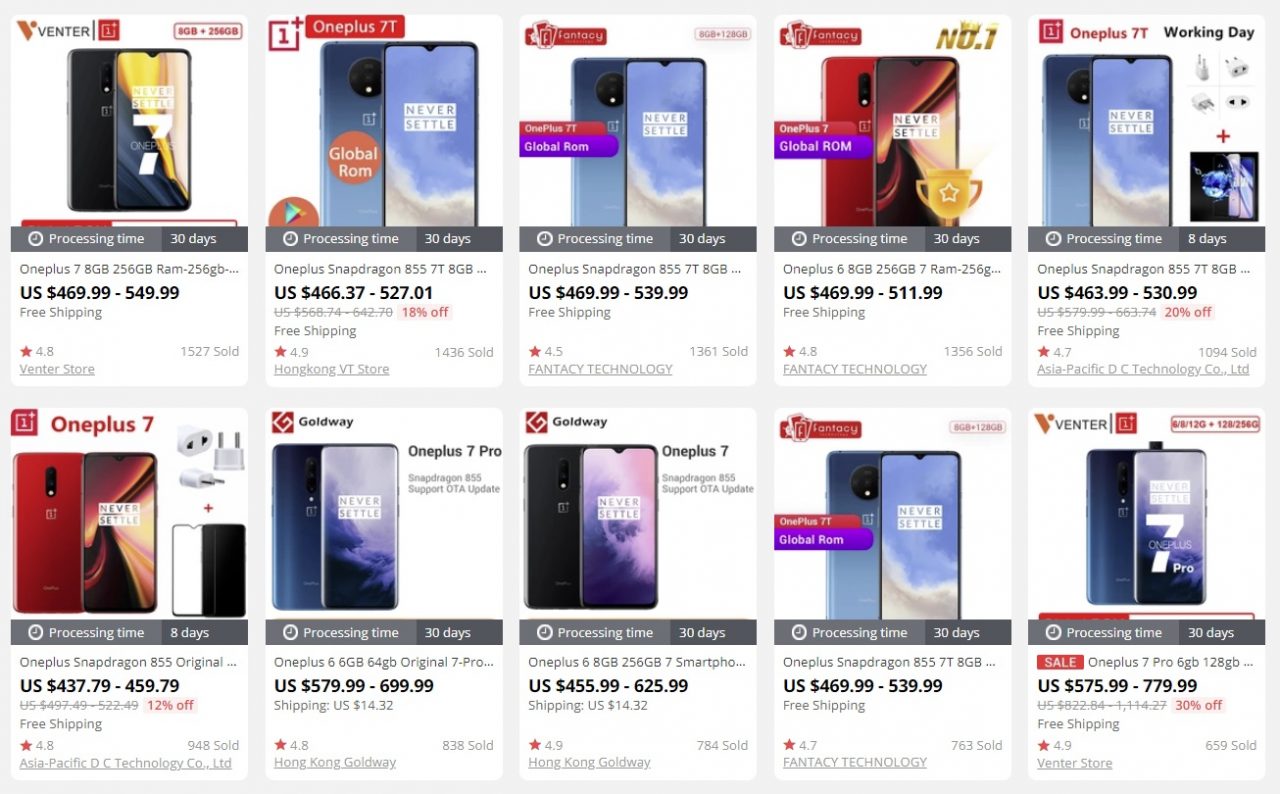Open the FANTACY Oneplus 7T with 763 sold
The height and width of the screenshot is (794, 1280).
coord(892,662)
